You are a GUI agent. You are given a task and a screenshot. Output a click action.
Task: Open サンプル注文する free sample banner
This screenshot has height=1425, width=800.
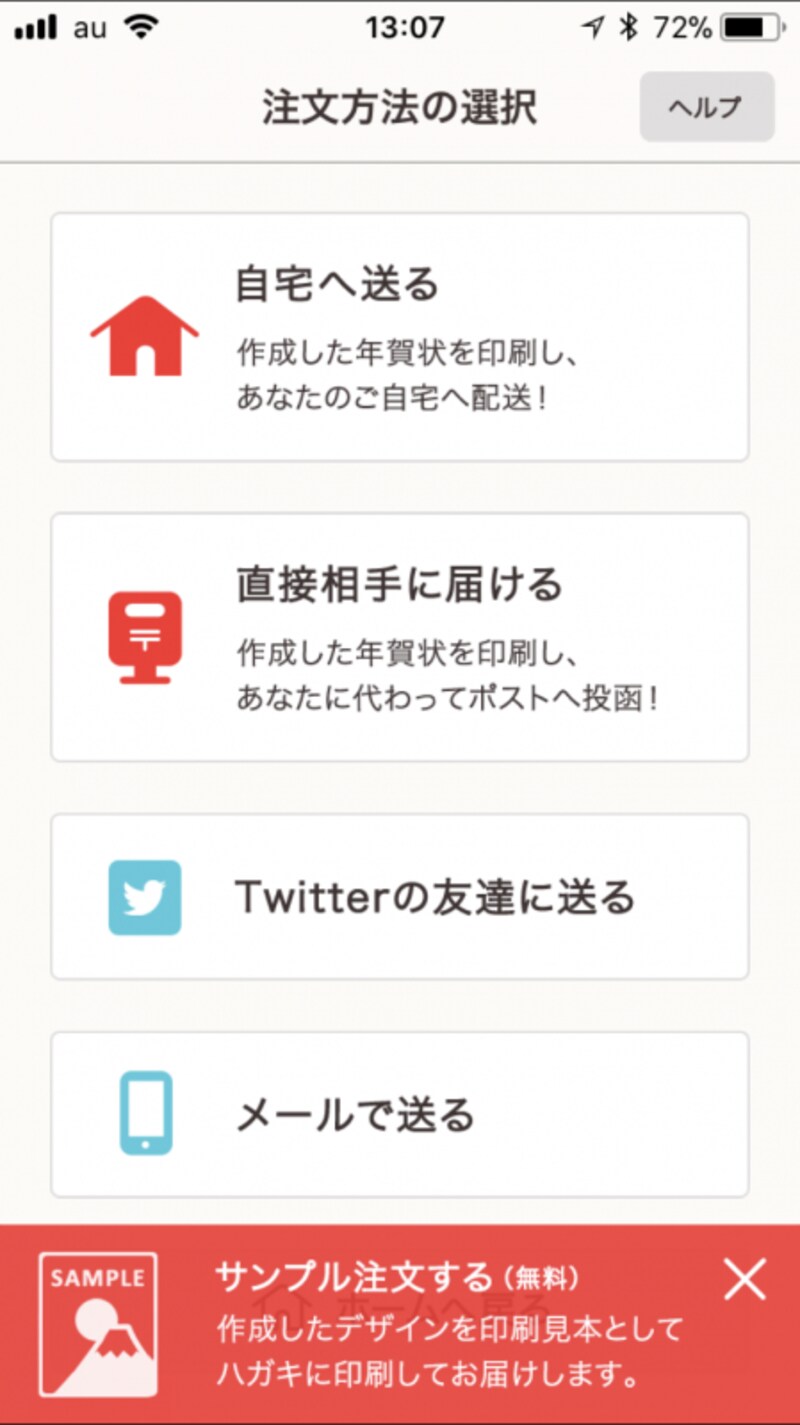tap(400, 1325)
